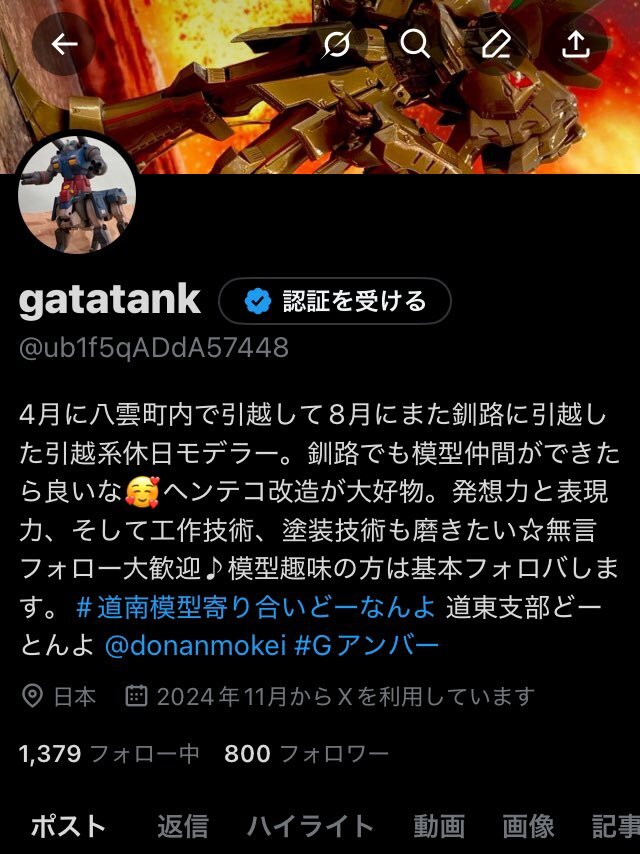Tap the 認証を受ける button
This screenshot has height=854, width=640.
point(335,301)
